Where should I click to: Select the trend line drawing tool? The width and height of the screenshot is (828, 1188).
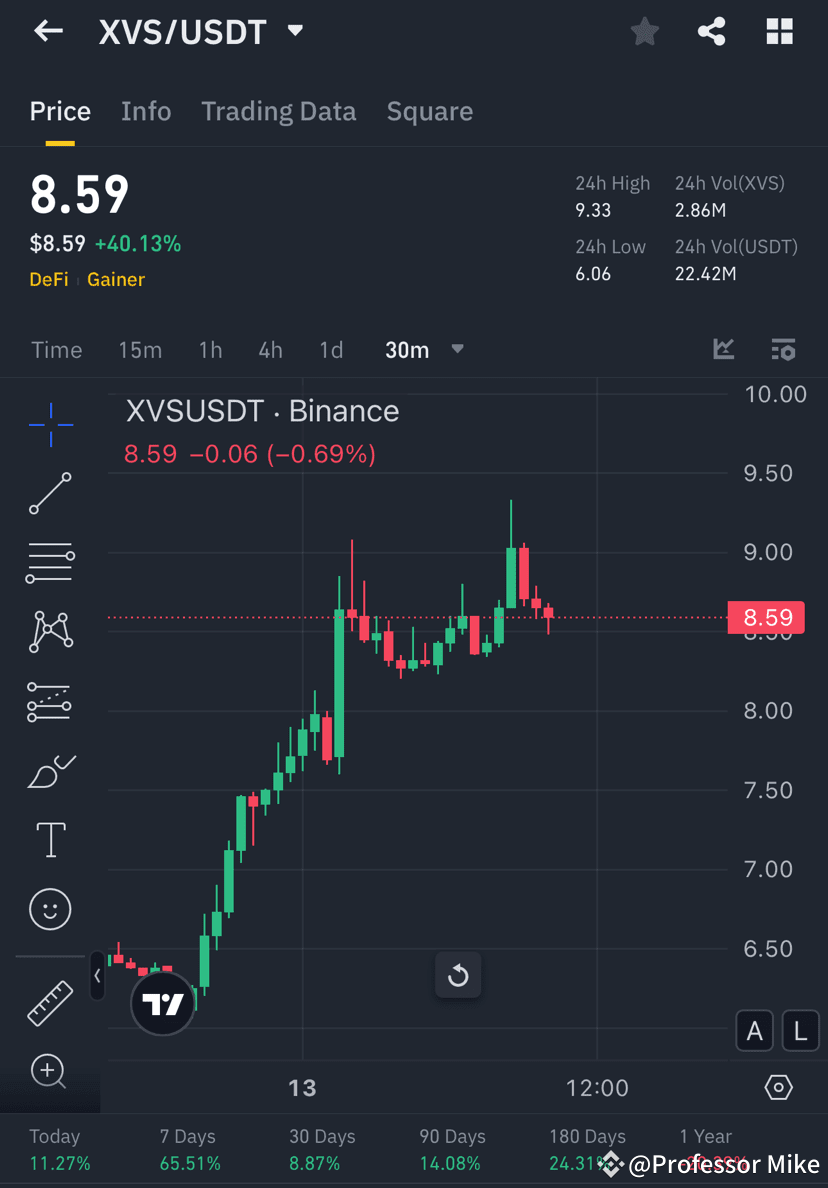(x=50, y=493)
